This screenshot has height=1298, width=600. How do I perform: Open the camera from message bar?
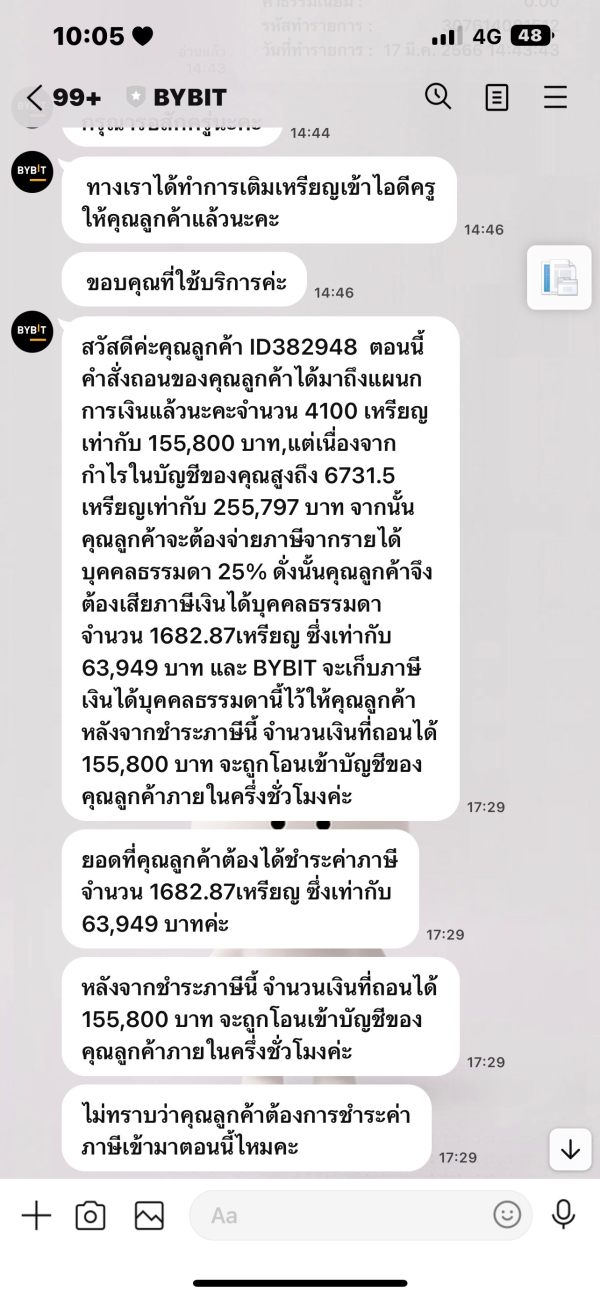[91, 1215]
